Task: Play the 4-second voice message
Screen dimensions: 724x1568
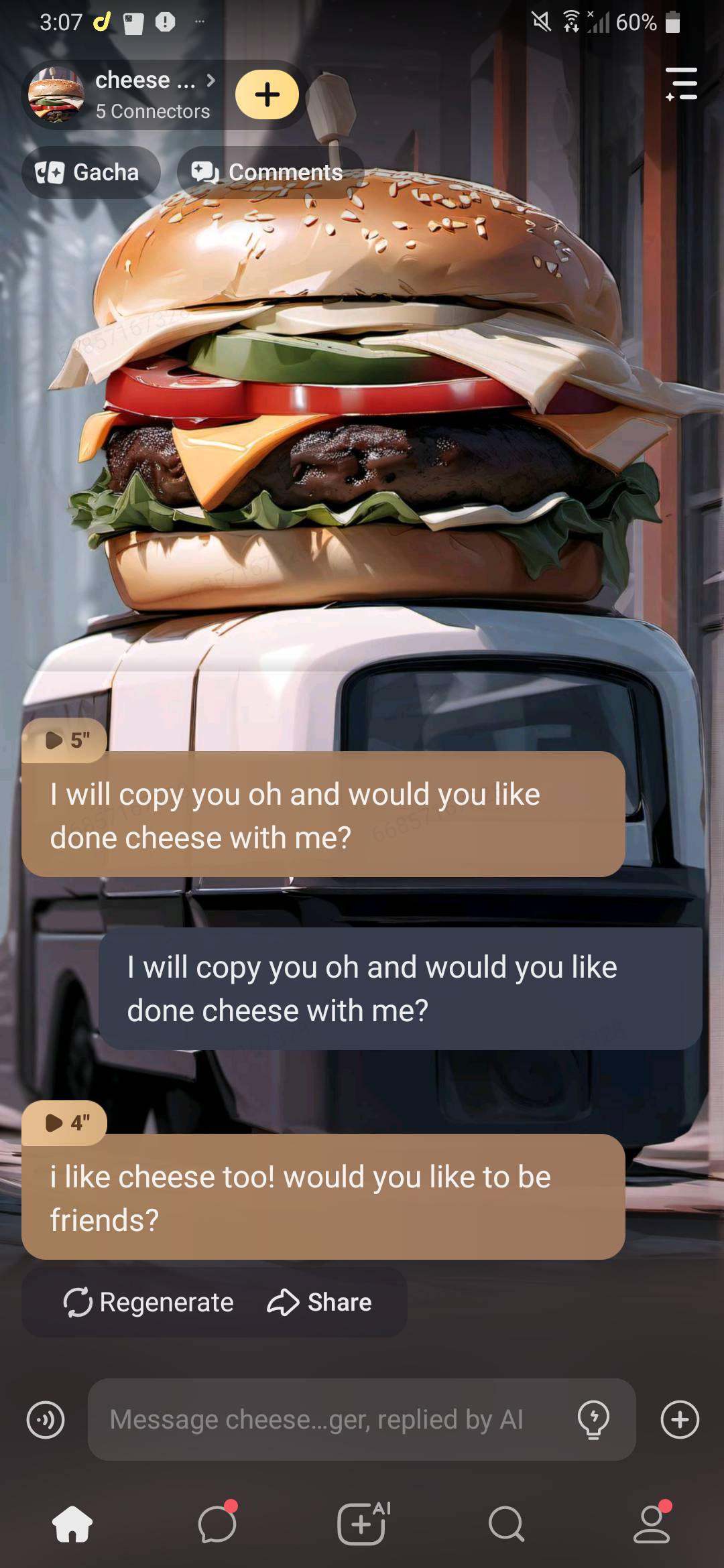Action: pyautogui.click(x=65, y=1122)
